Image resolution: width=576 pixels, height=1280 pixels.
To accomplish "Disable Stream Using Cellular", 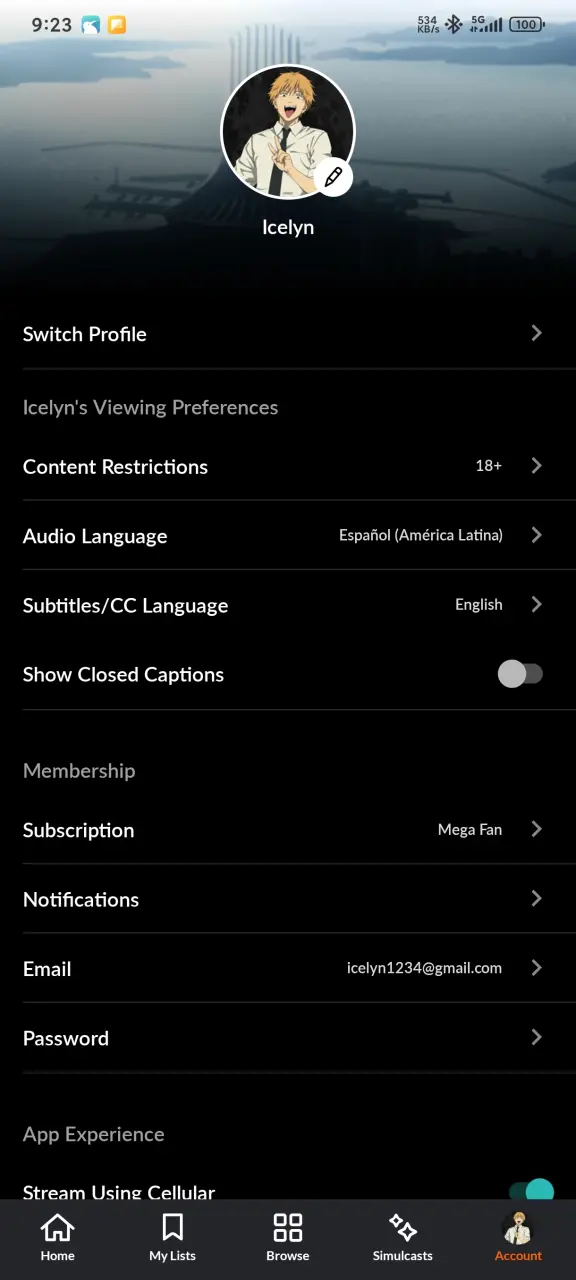I will click(531, 1191).
